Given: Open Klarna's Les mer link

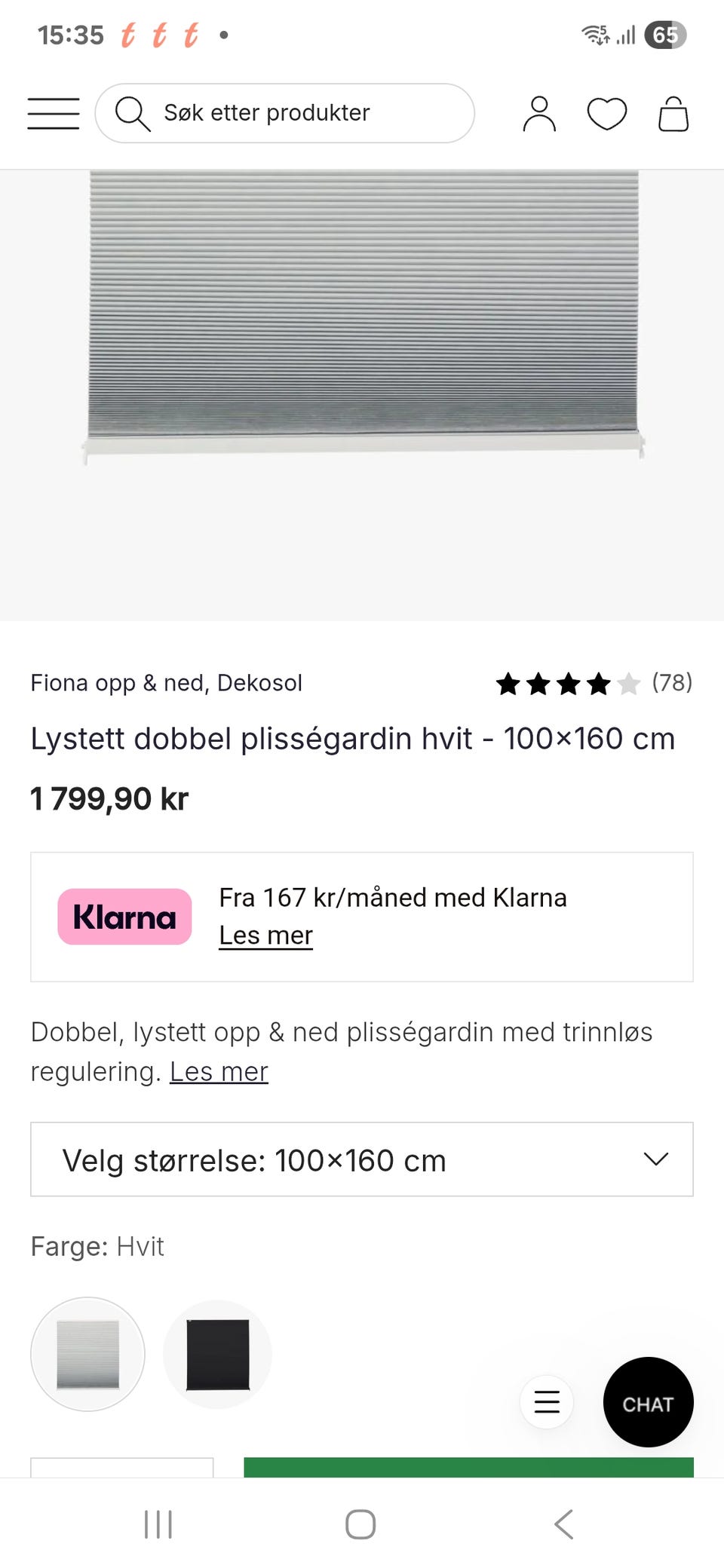Looking at the screenshot, I should (265, 936).
